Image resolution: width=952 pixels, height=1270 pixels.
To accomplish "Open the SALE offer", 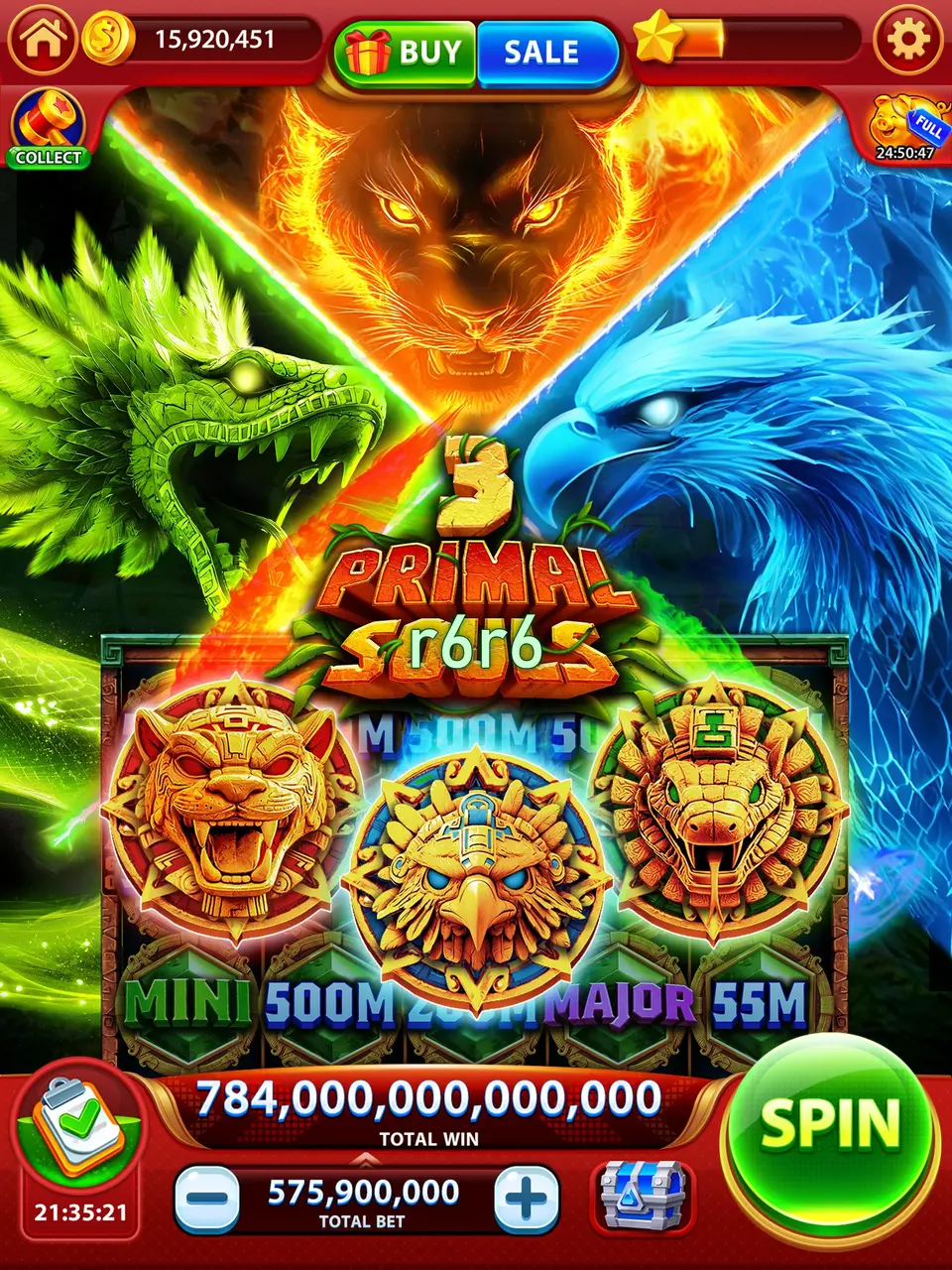I will point(542,52).
